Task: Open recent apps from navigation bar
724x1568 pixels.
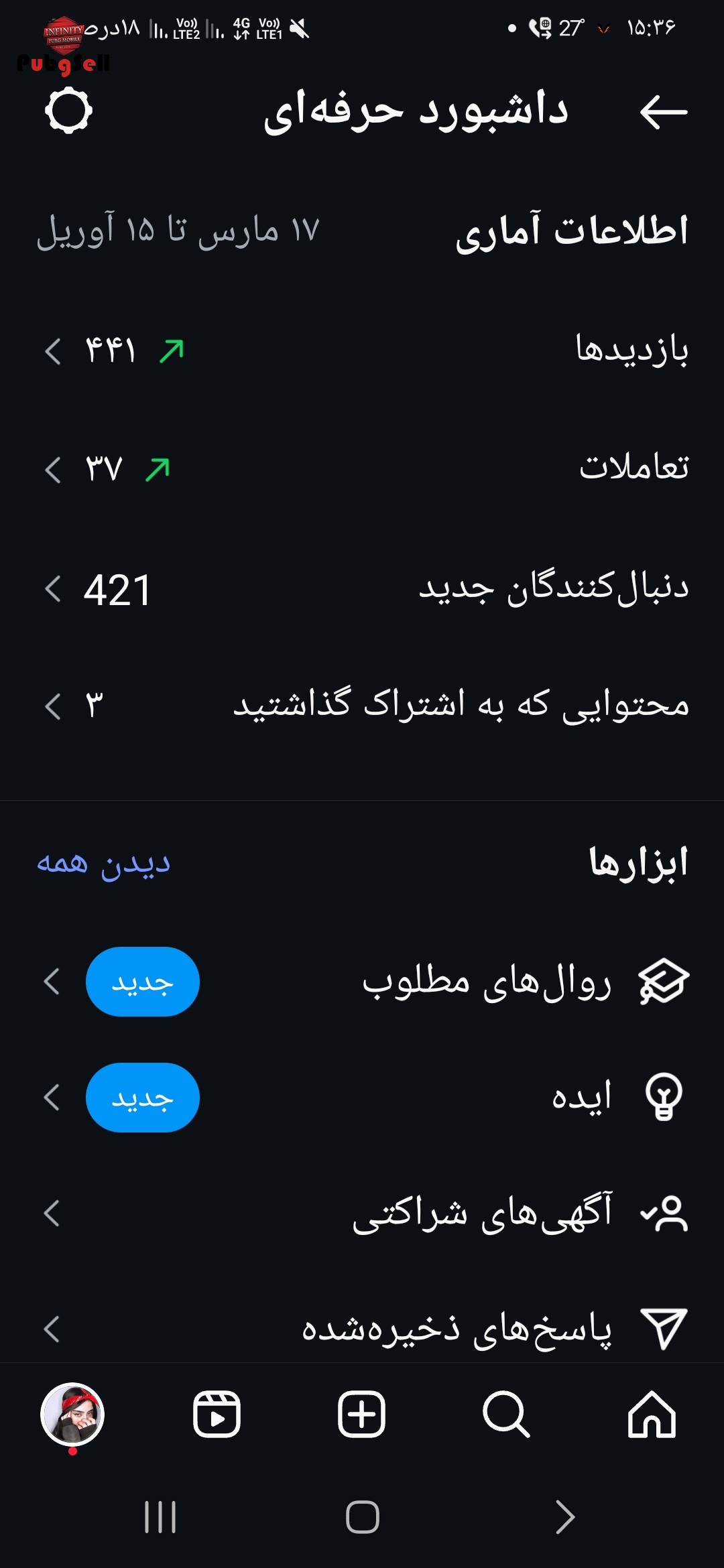Action: 161,1517
